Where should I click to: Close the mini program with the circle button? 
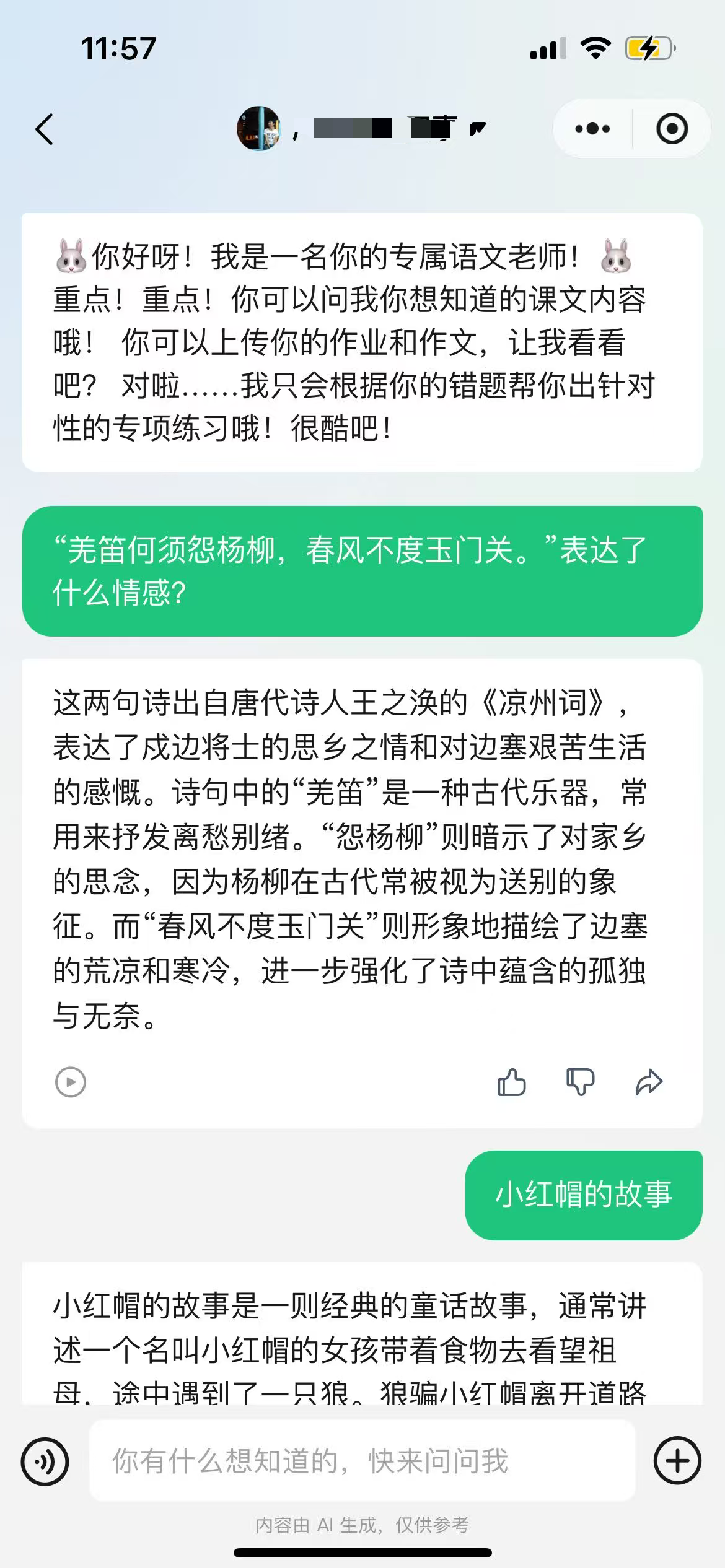pyautogui.click(x=672, y=129)
